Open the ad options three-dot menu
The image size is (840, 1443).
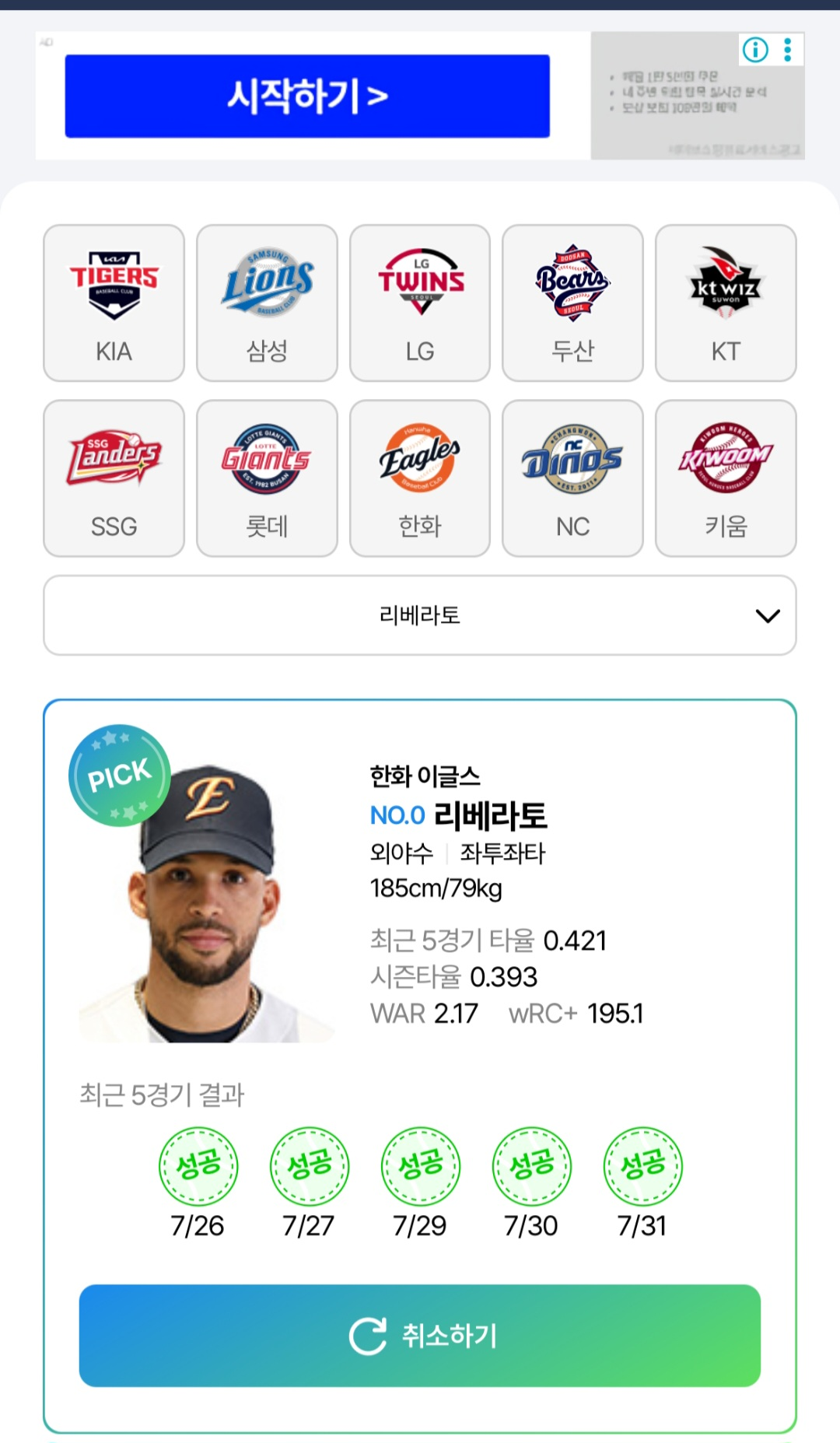coord(788,50)
